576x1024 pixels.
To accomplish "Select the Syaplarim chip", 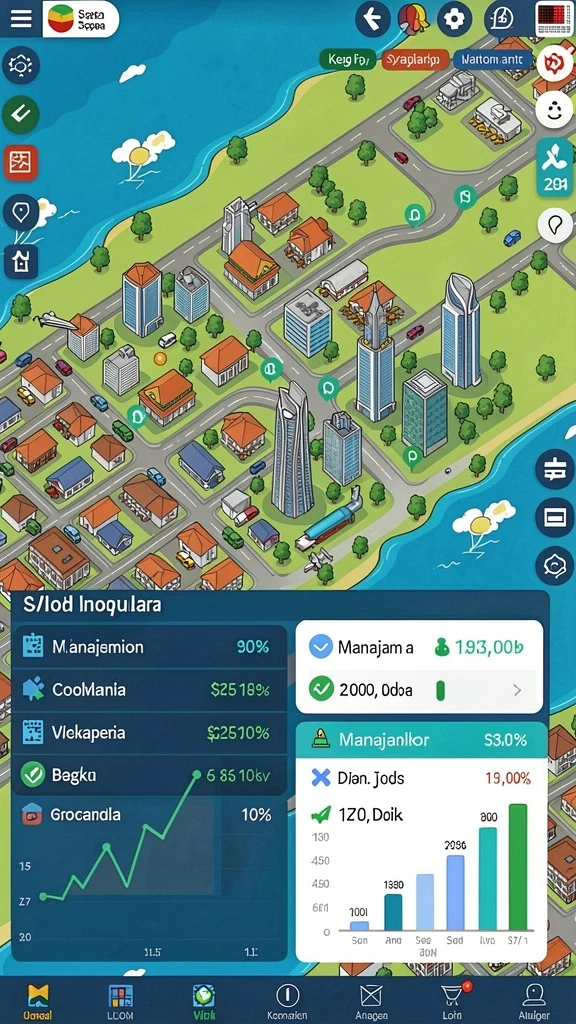I will point(415,60).
